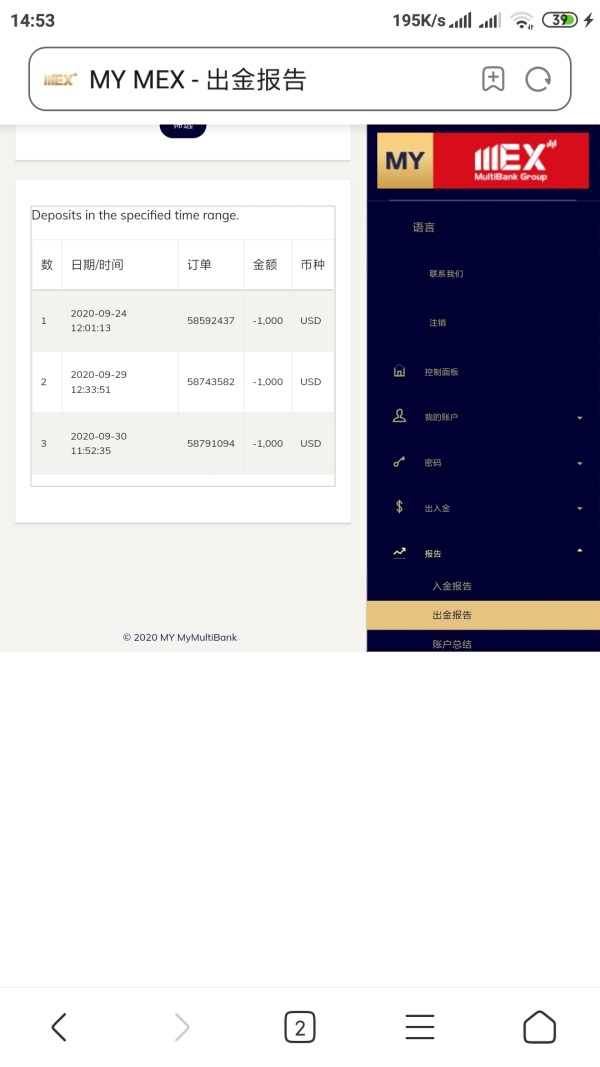Open 入金报告 deposit report
Screen dimensions: 600x1067
click(x=452, y=586)
